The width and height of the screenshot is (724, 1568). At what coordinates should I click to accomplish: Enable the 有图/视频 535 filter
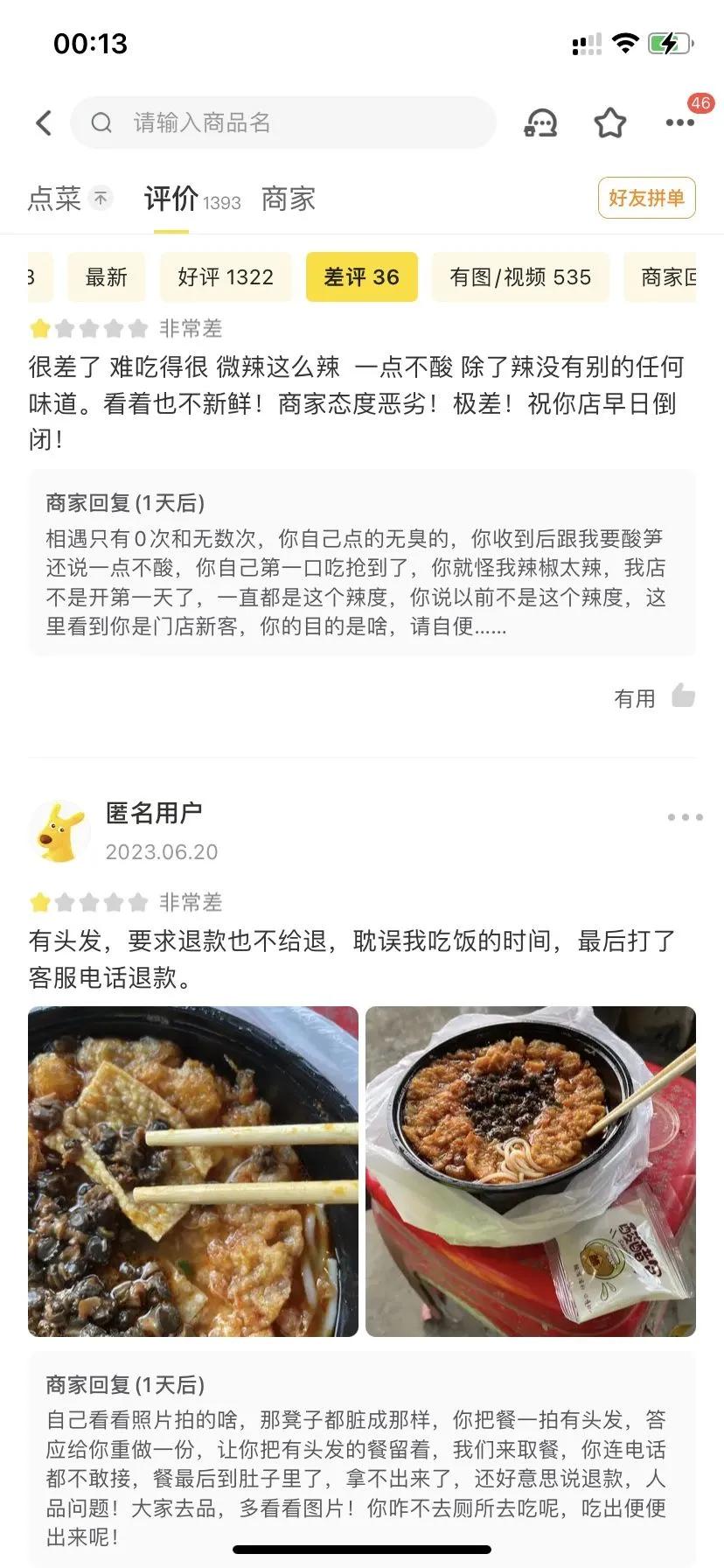[x=520, y=276]
